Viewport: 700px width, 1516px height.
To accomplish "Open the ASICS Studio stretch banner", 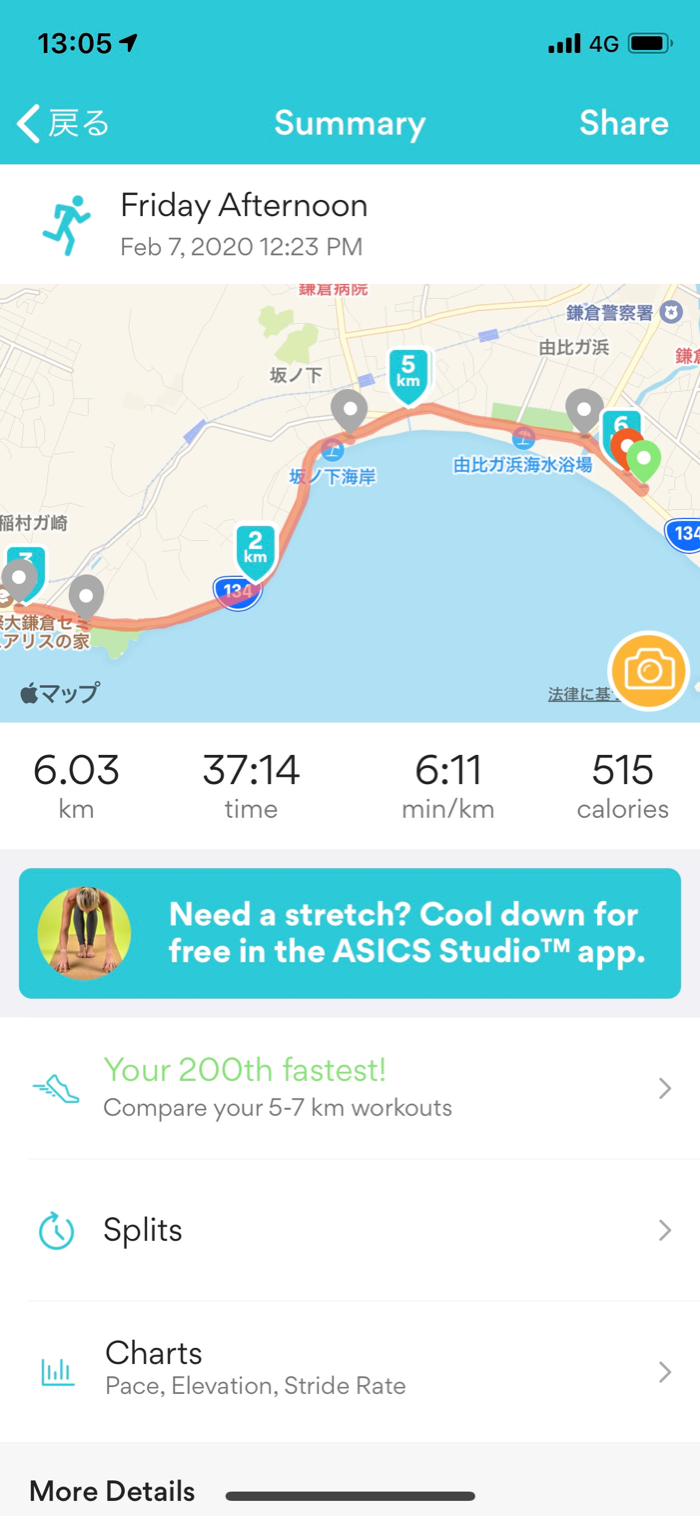I will 350,933.
